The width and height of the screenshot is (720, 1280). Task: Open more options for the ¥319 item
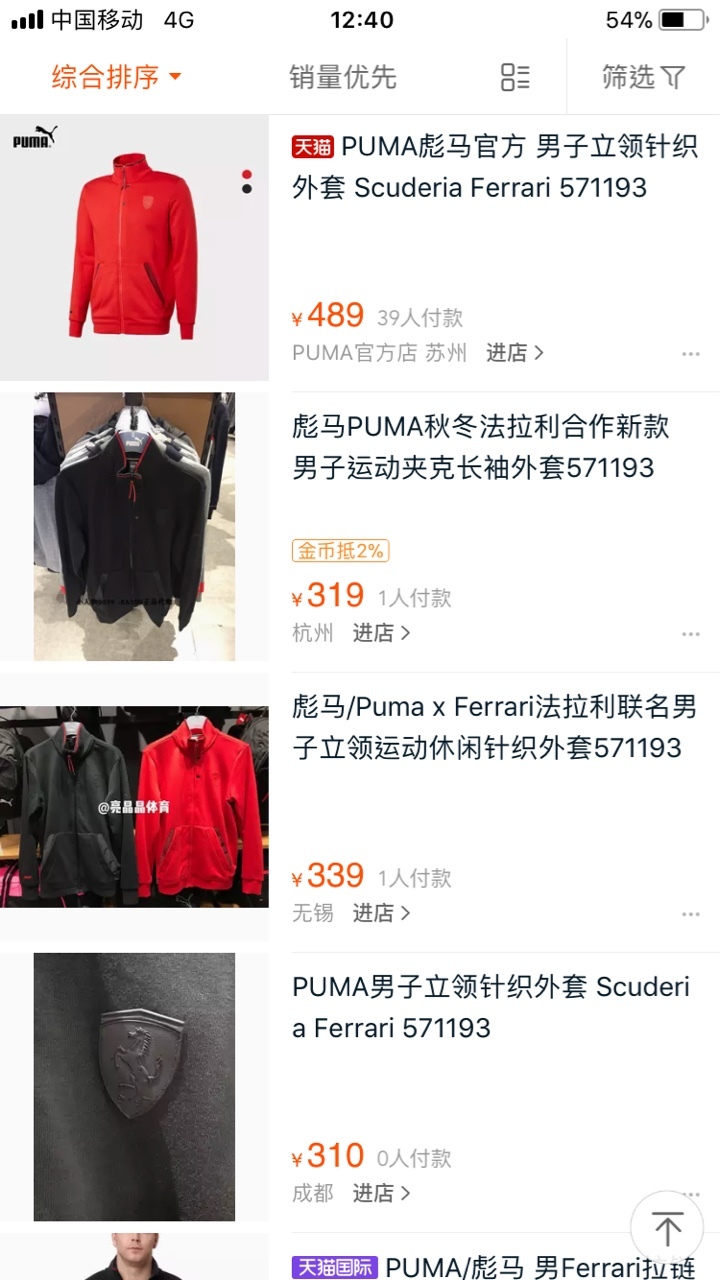click(x=691, y=634)
